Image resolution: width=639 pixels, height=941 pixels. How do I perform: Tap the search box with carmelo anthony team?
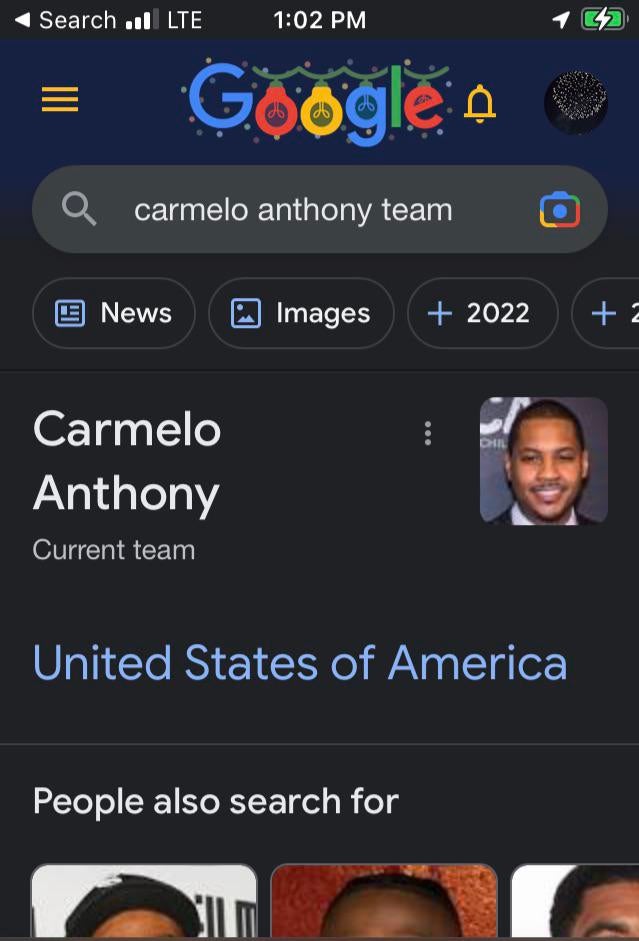293,210
